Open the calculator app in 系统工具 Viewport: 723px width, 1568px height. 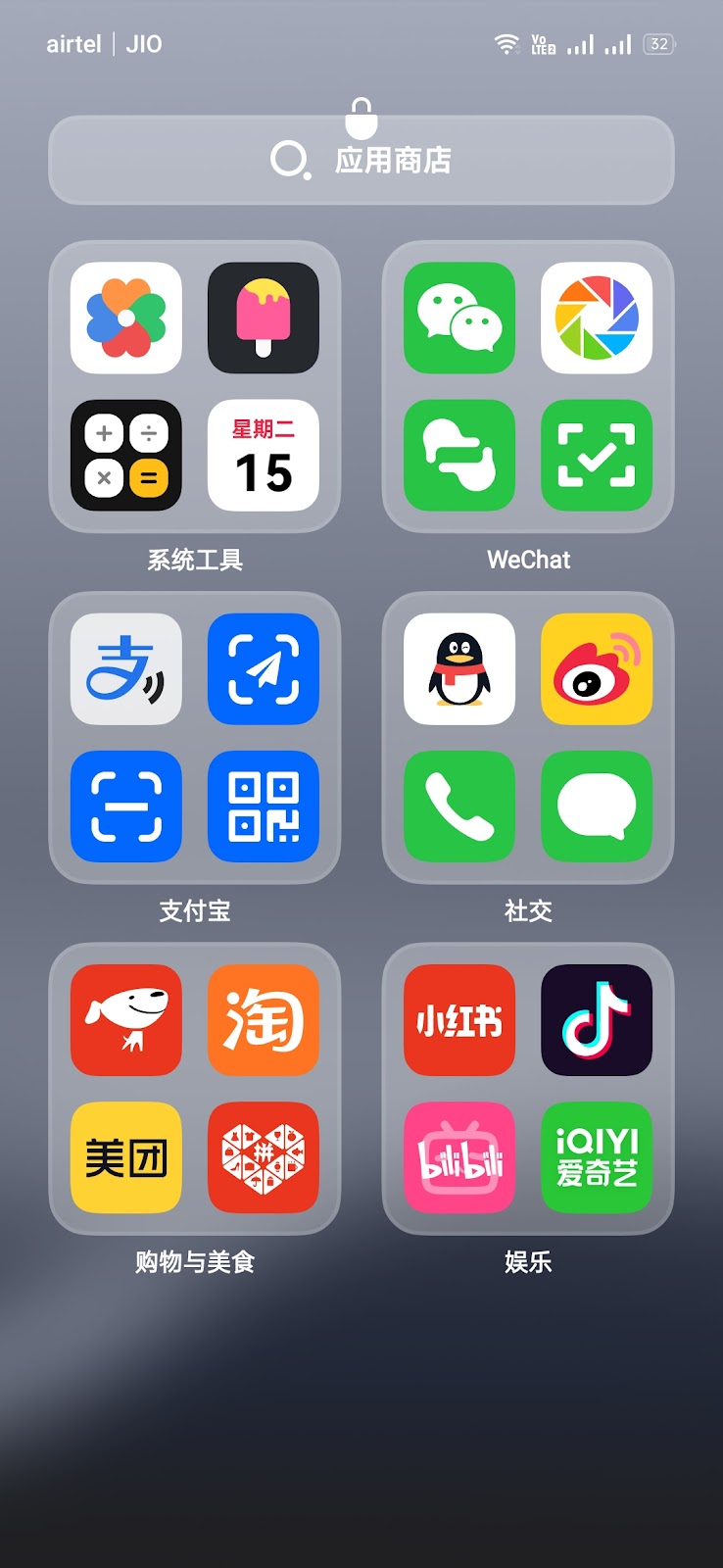[126, 456]
